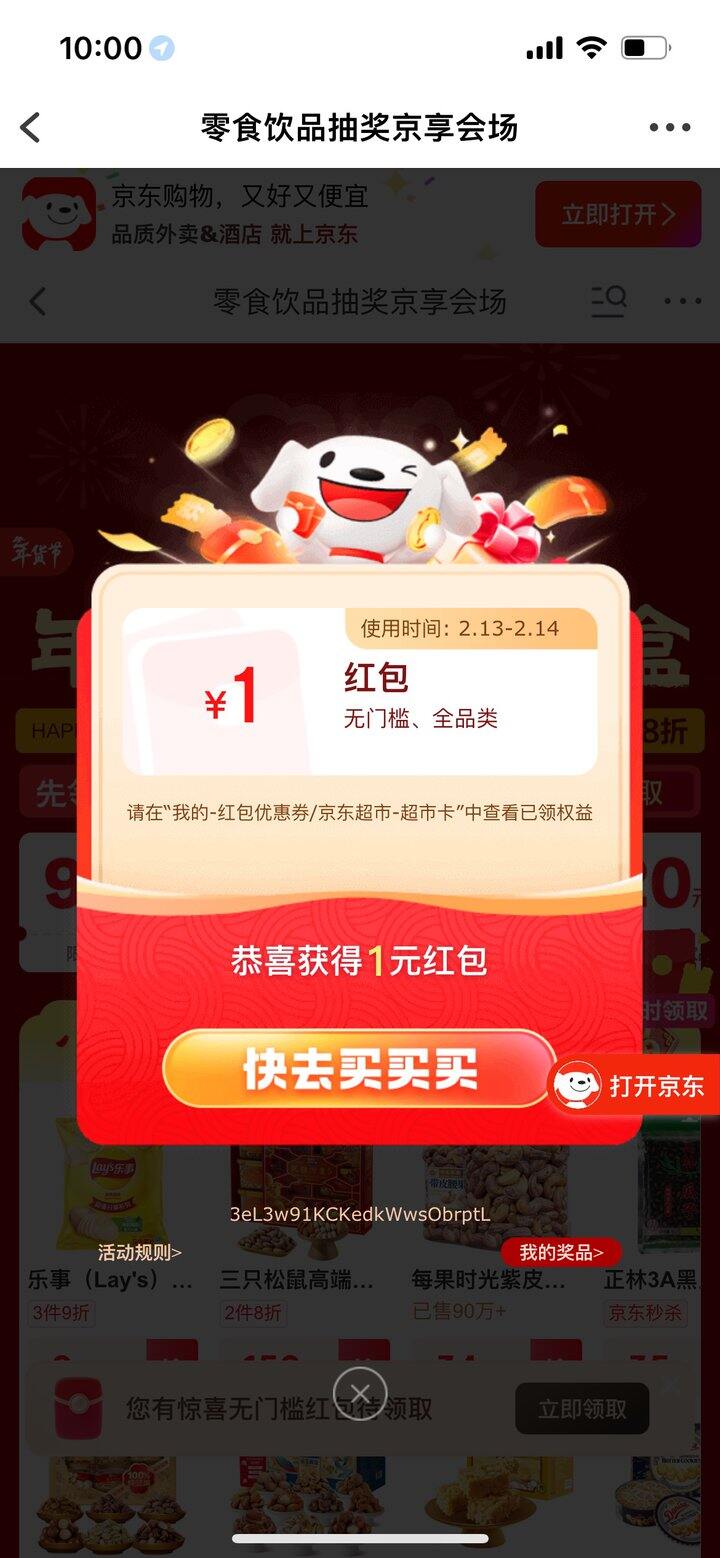The image size is (720, 1558).
Task: Close the red packet popup
Action: point(360,1393)
